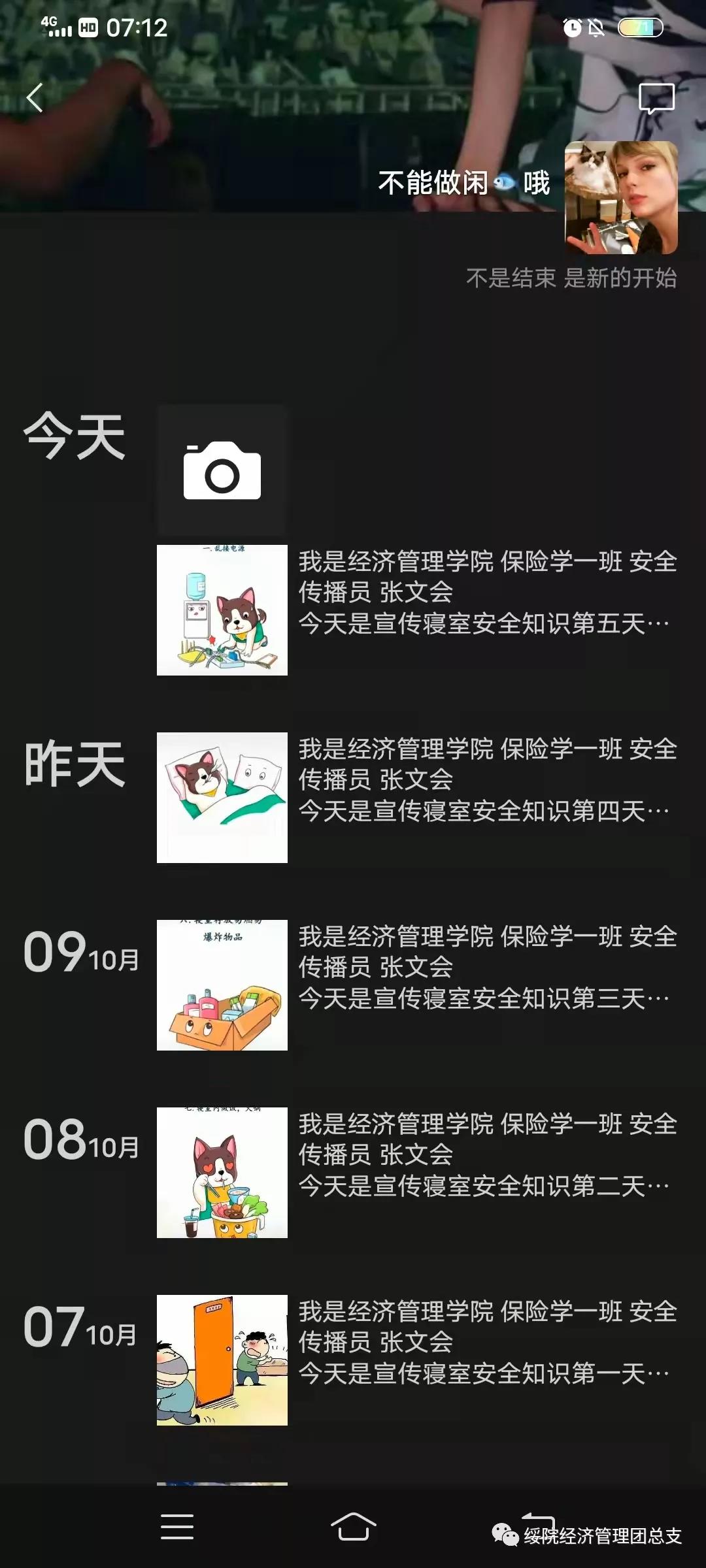Go back using the top-left arrow
The height and width of the screenshot is (1568, 706).
point(35,98)
